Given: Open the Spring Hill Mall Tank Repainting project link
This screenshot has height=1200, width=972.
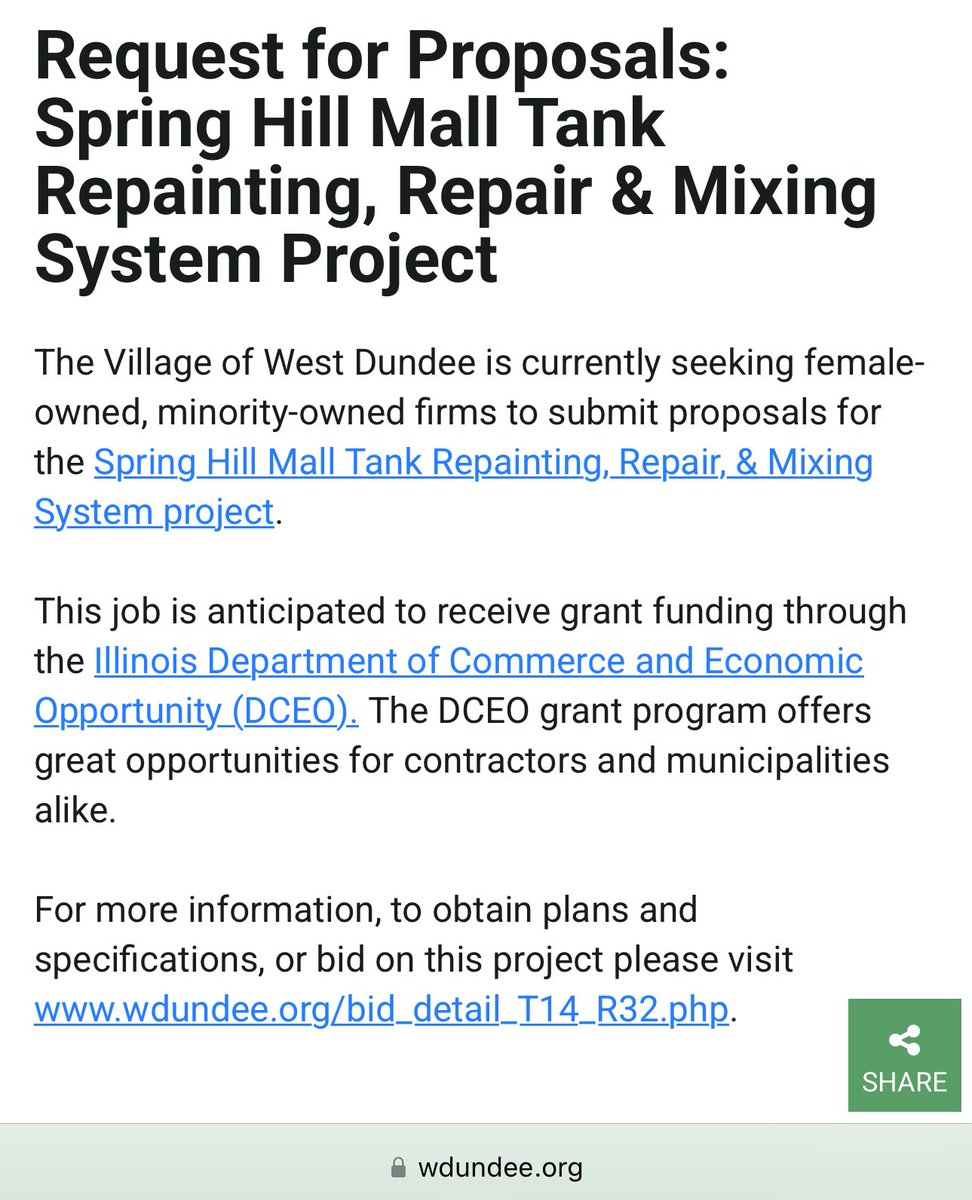Looking at the screenshot, I should [x=483, y=463].
